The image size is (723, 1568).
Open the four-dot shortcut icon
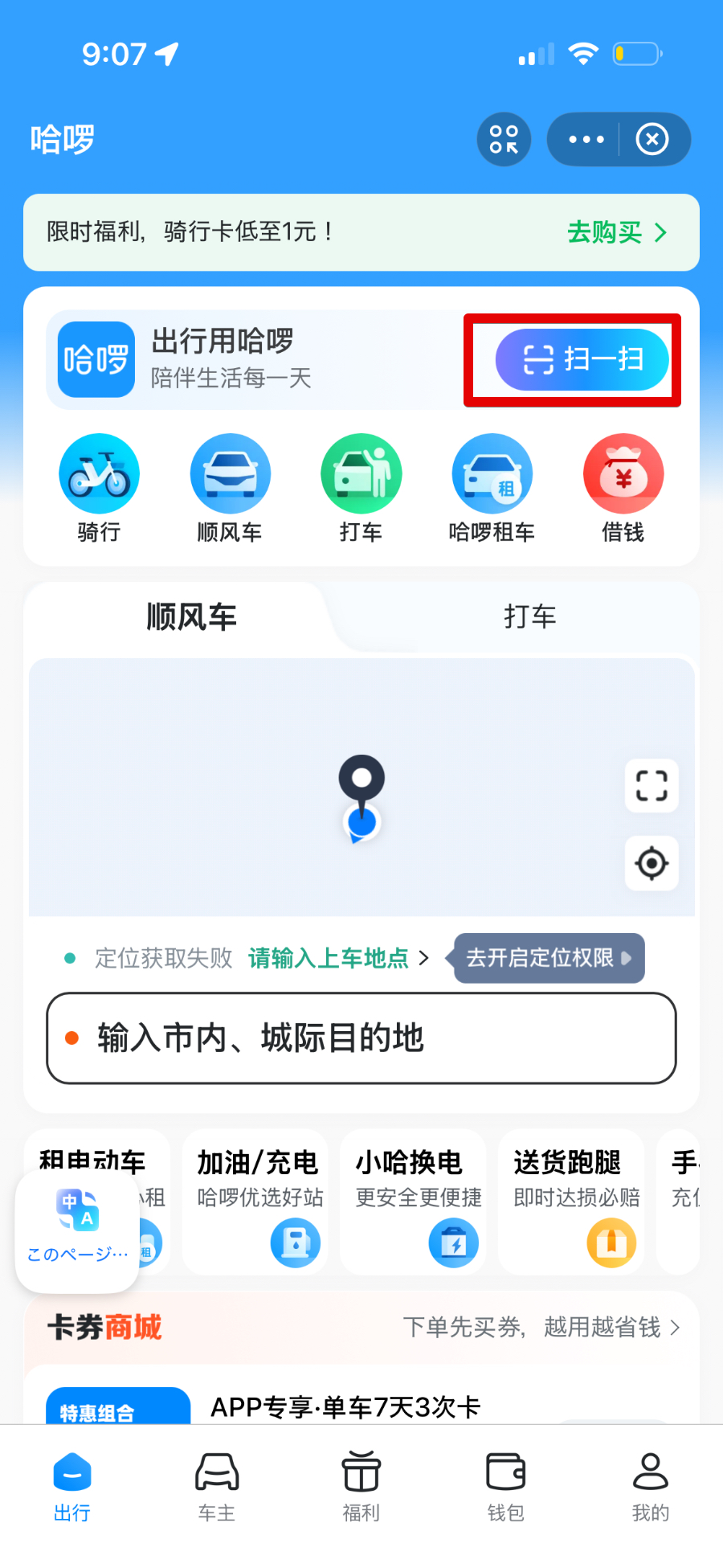tap(504, 140)
